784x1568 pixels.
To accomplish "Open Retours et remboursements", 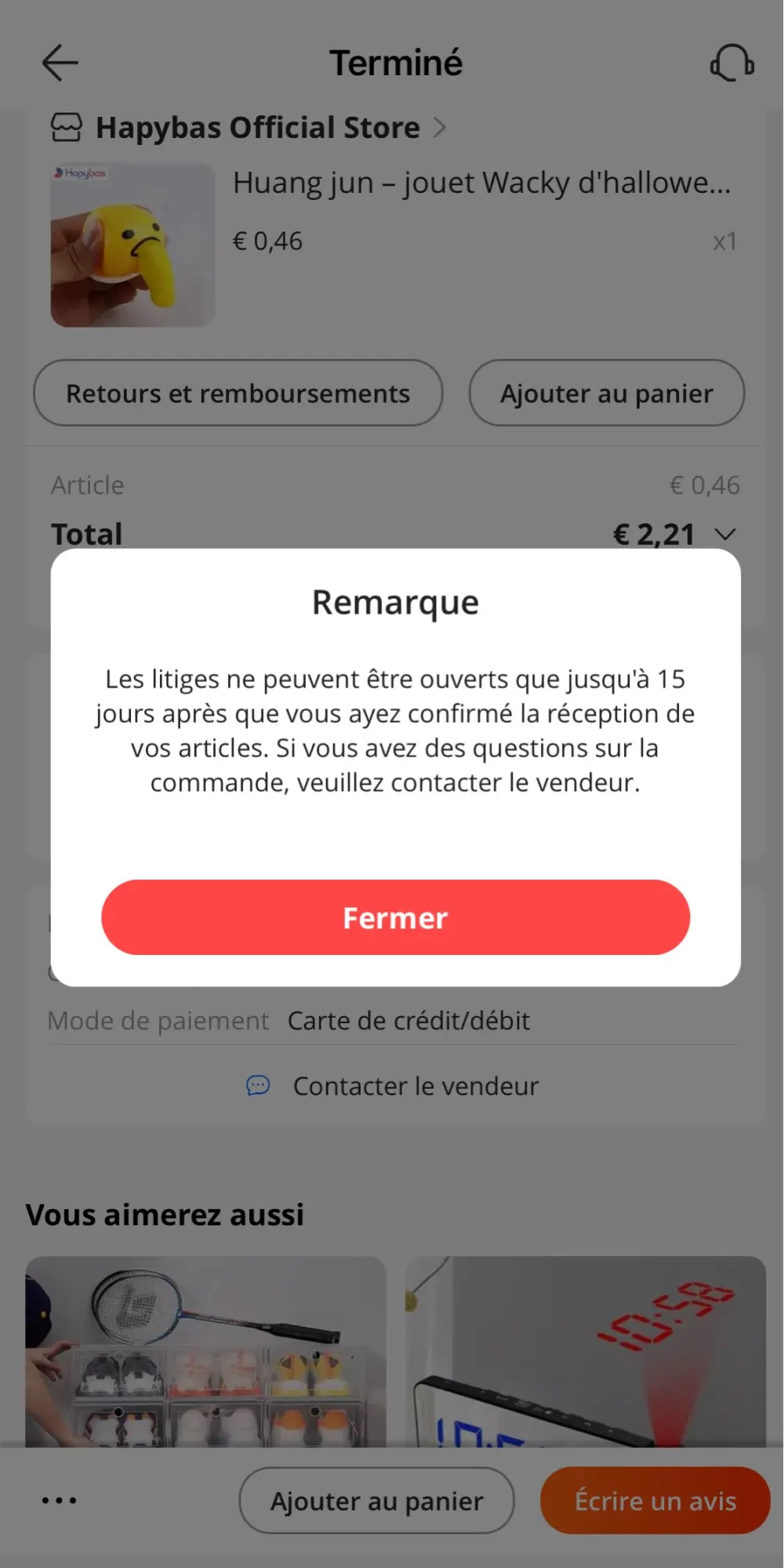I will pyautogui.click(x=238, y=393).
